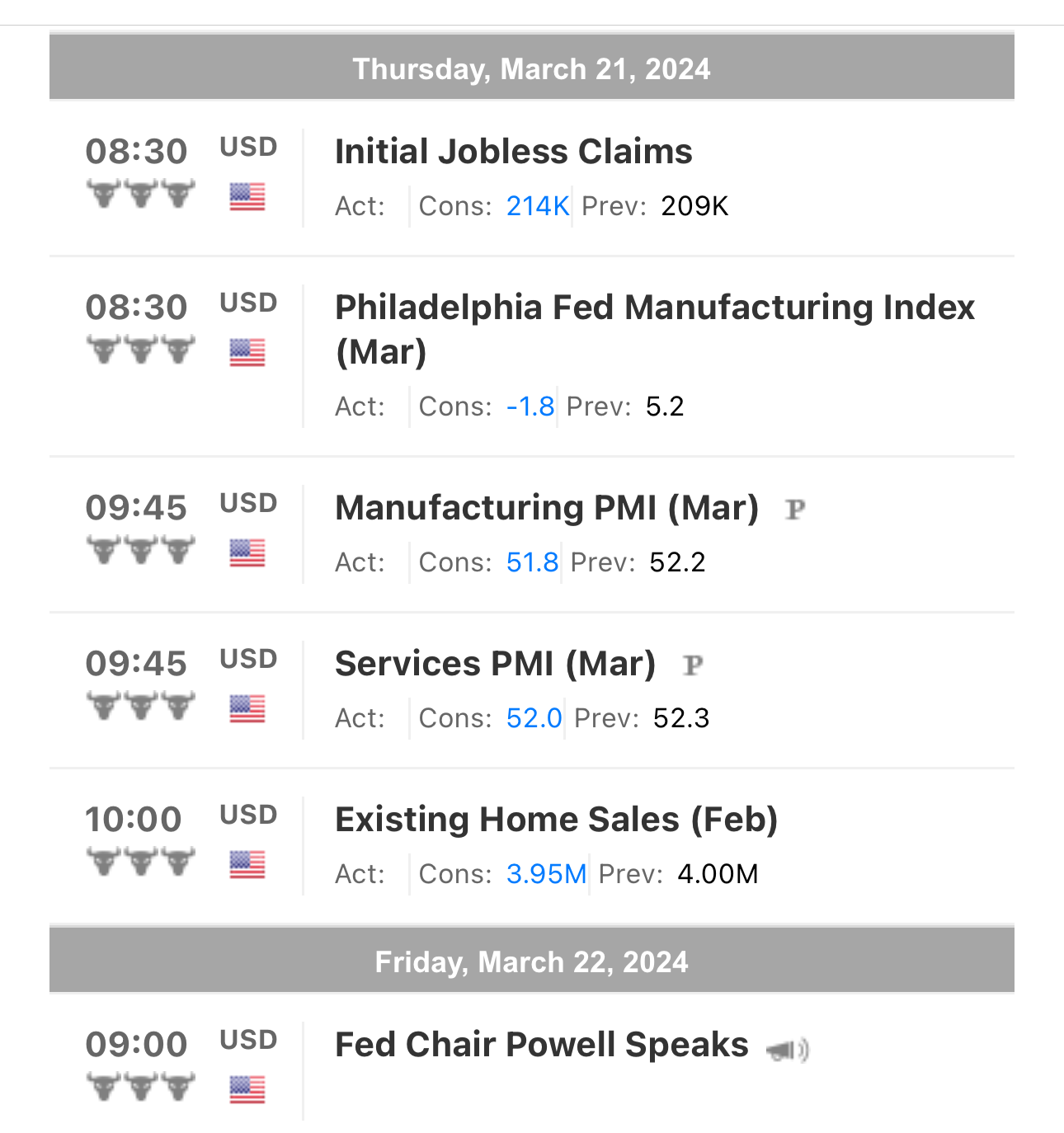Open Manufacturing PMI (Mar) event

coord(546,508)
